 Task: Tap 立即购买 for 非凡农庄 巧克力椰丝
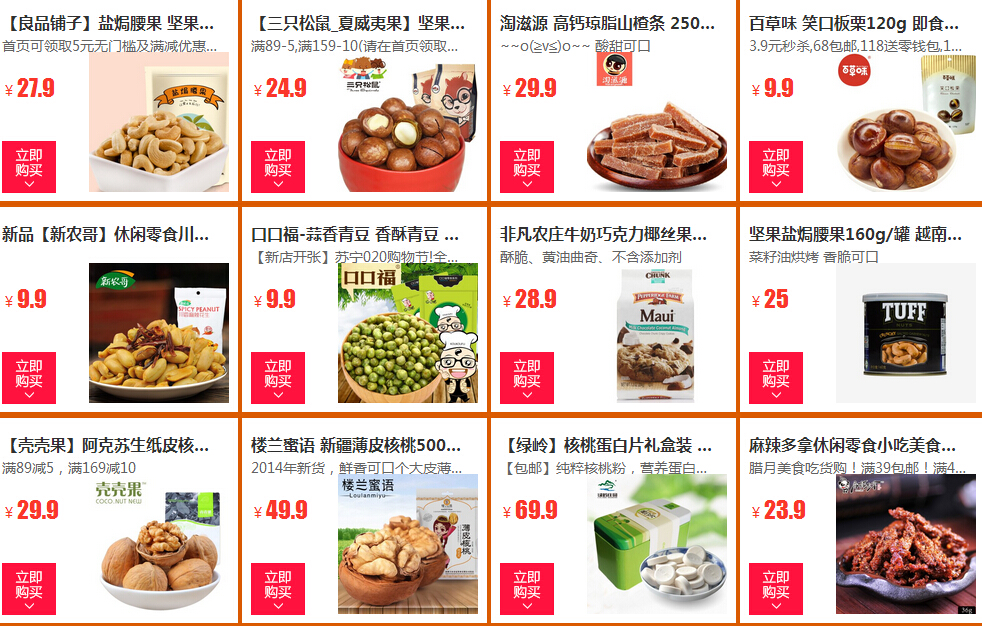526,377
